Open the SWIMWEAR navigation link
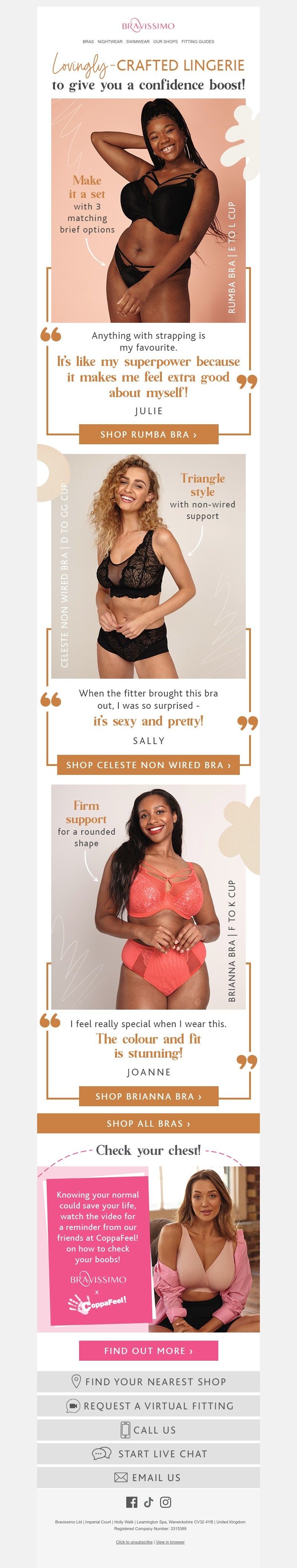Viewport: 297px width, 1568px height. [x=137, y=42]
